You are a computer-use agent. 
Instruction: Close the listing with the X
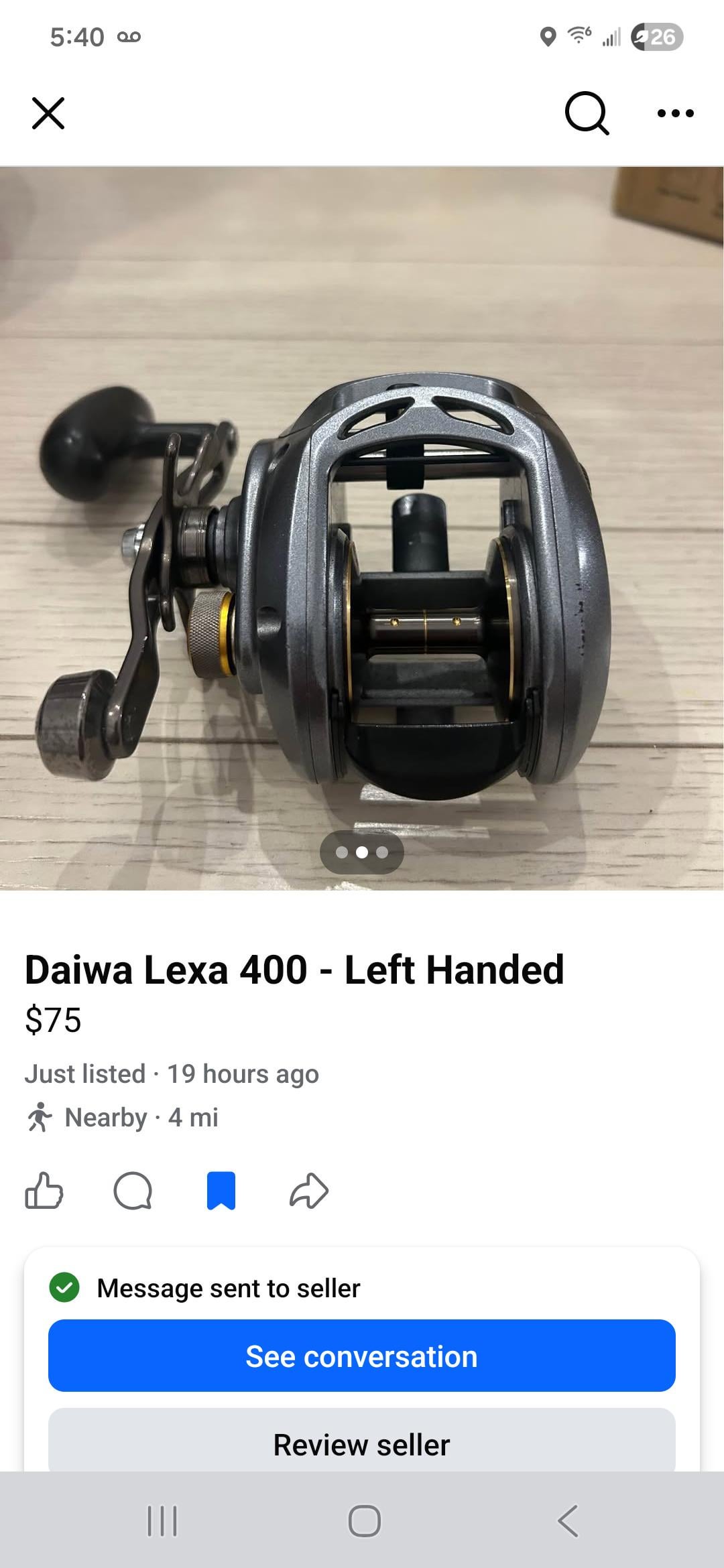48,113
